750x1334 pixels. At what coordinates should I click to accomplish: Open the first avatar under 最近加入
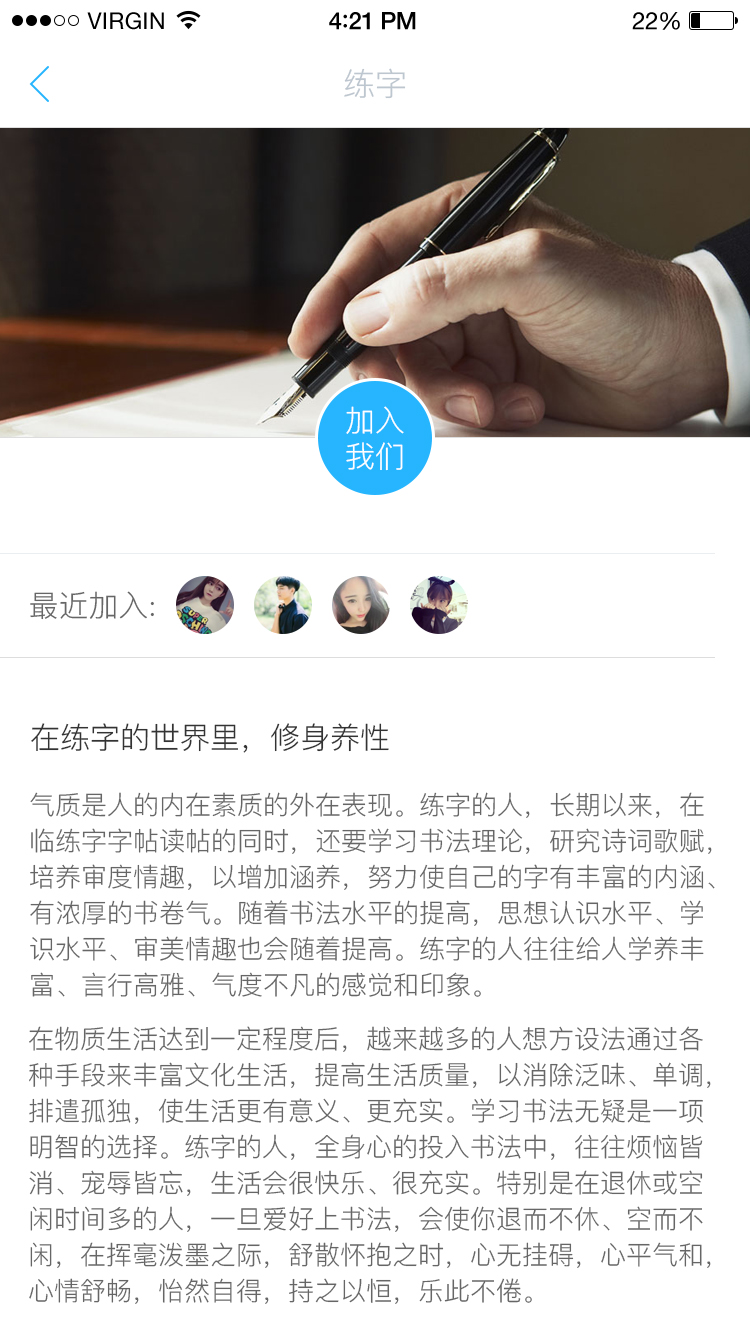point(205,605)
